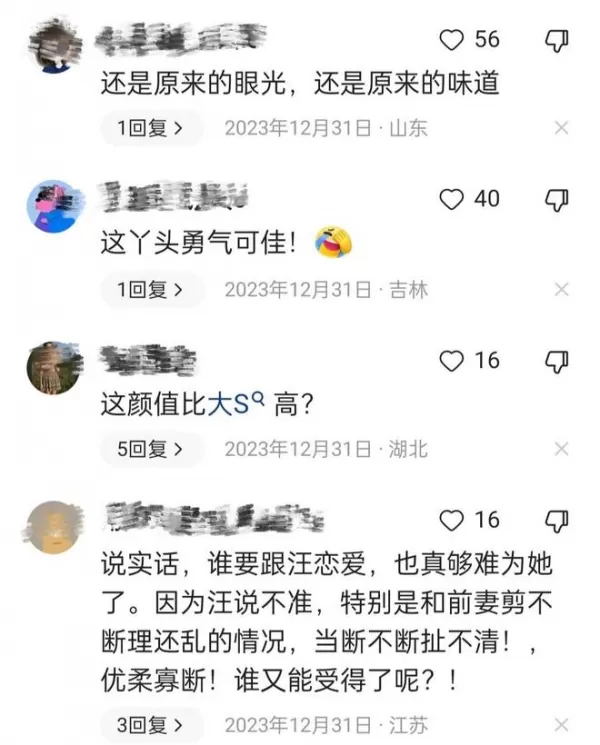The height and width of the screenshot is (745, 600).
Task: Dislike the comment starting "说实话"
Action: click(x=557, y=520)
